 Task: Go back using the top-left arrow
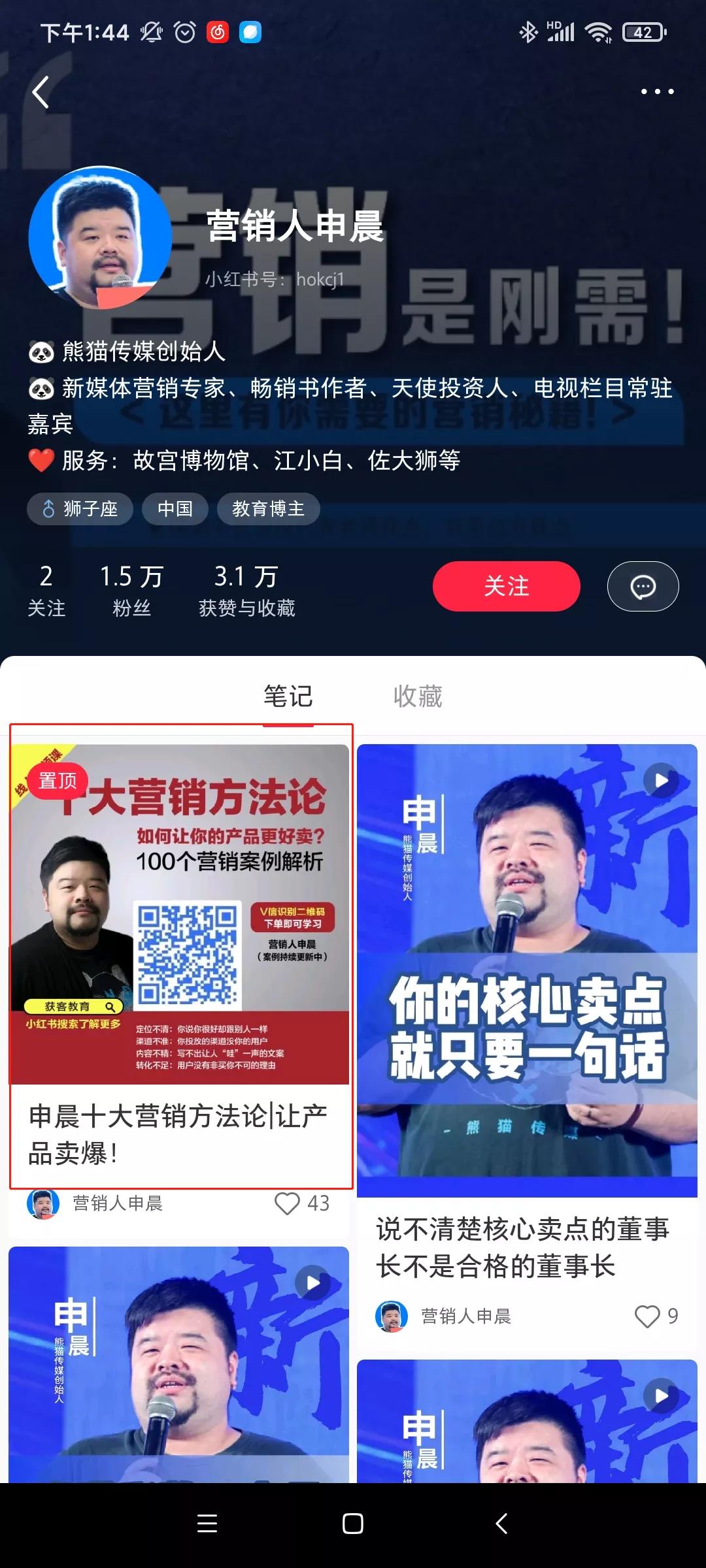pyautogui.click(x=41, y=92)
